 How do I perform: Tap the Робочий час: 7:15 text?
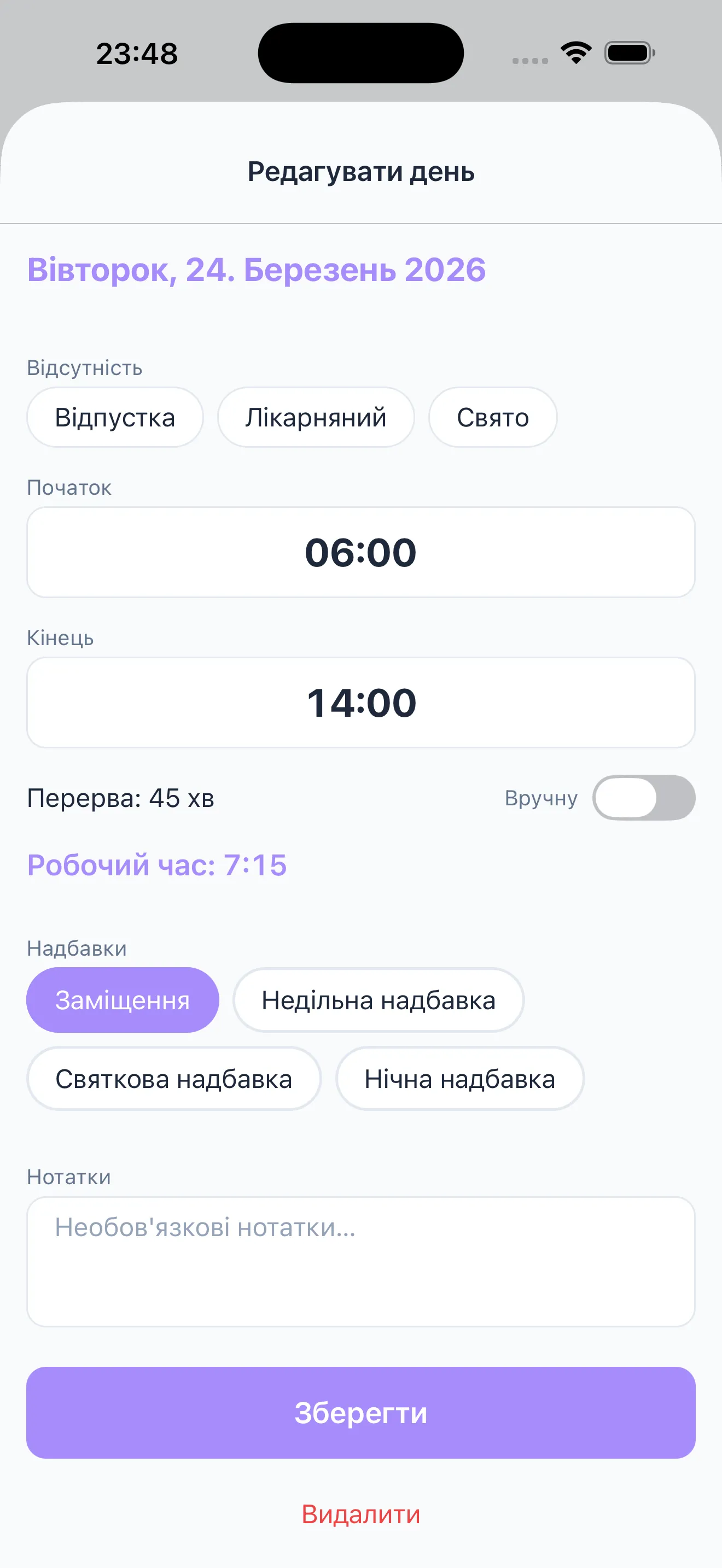[156, 865]
